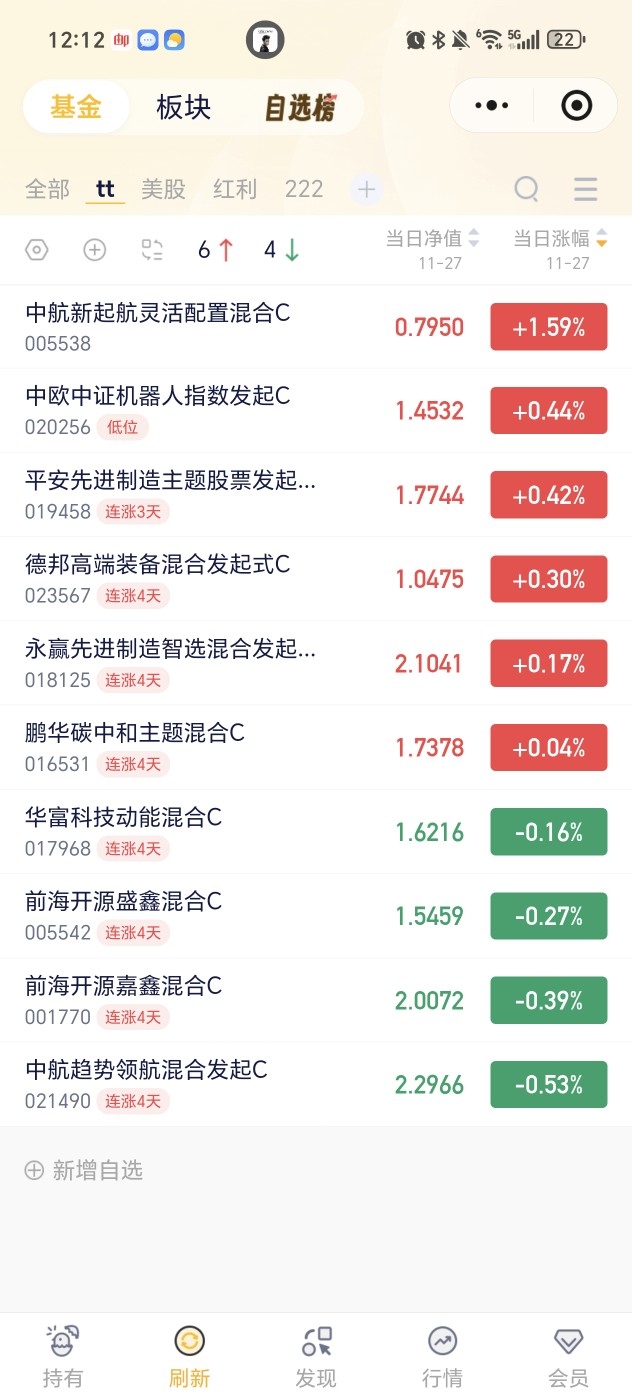This screenshot has height=1400, width=632.
Task: Select the 全部 group tab
Action: tap(47, 189)
